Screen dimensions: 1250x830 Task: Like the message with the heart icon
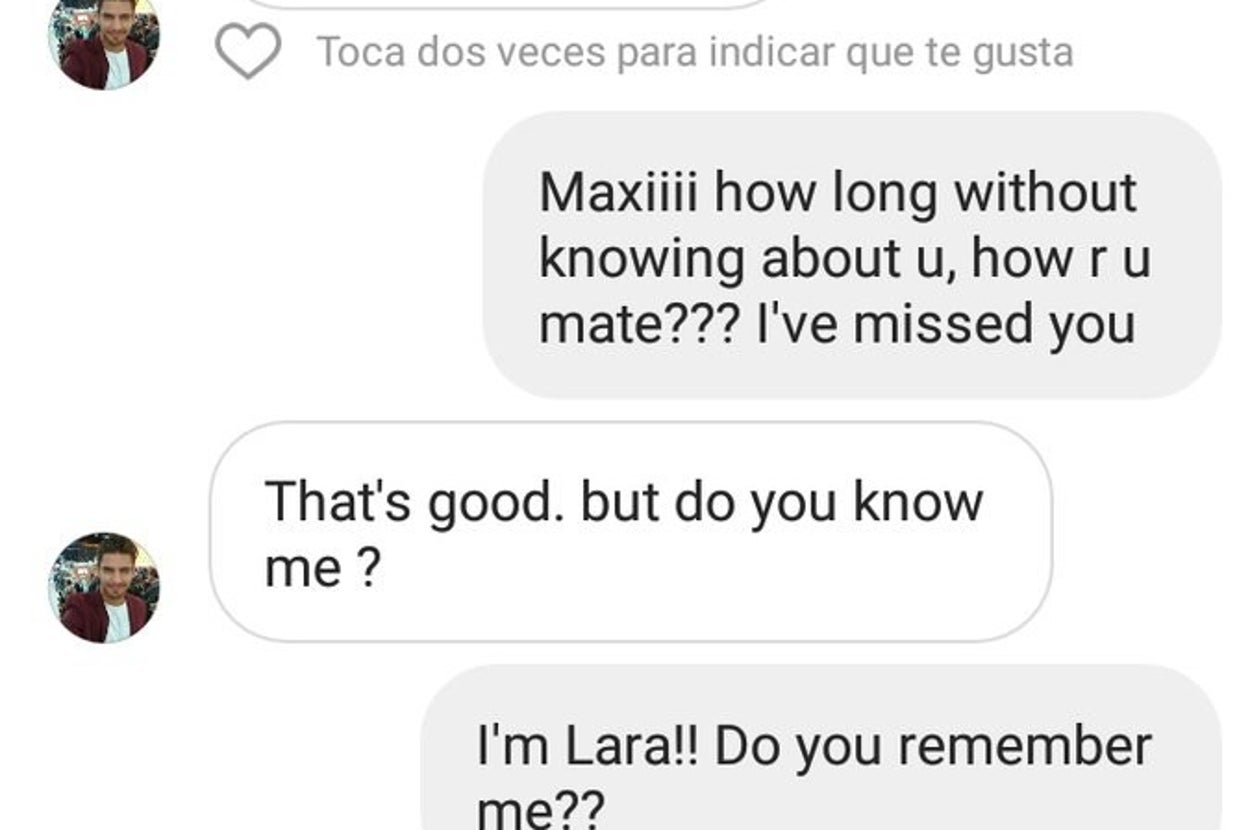(x=248, y=51)
